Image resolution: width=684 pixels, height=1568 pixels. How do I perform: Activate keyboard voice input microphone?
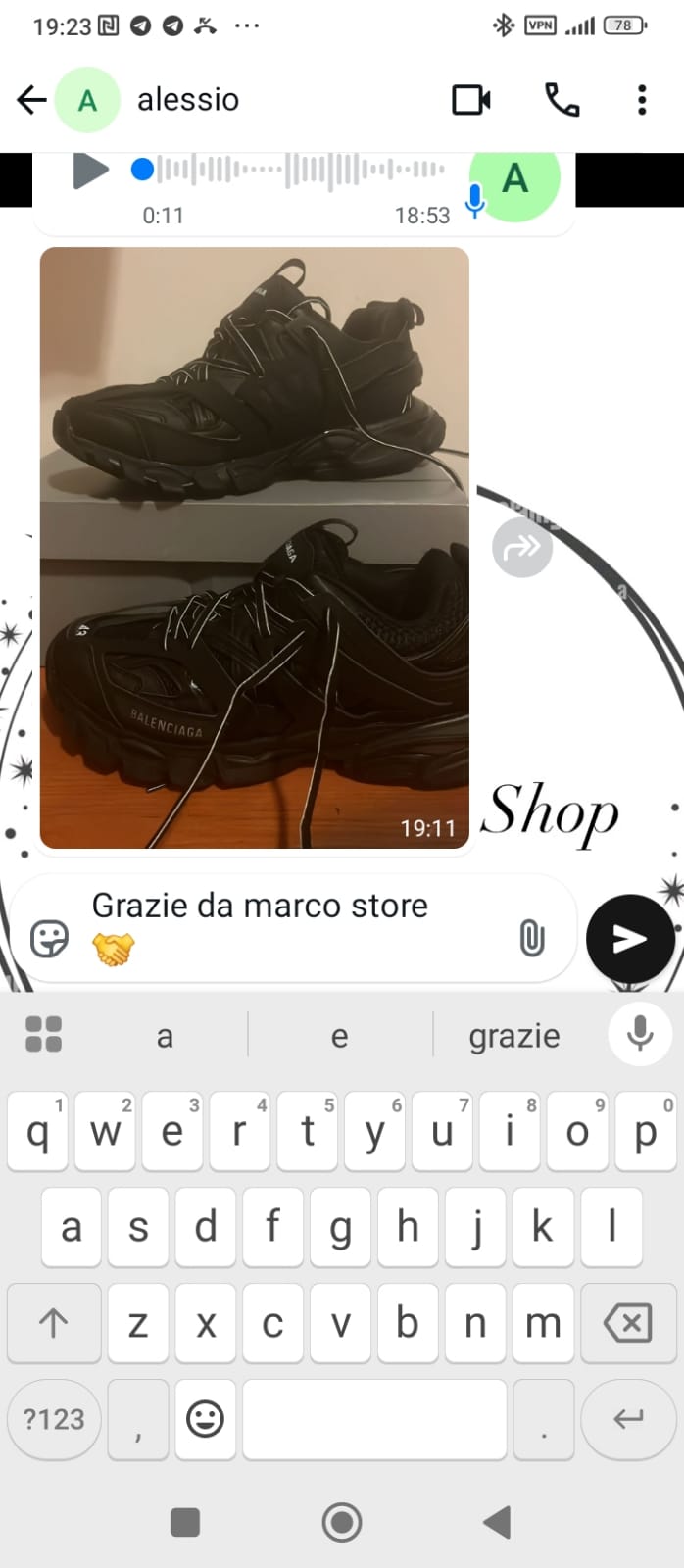click(640, 1034)
